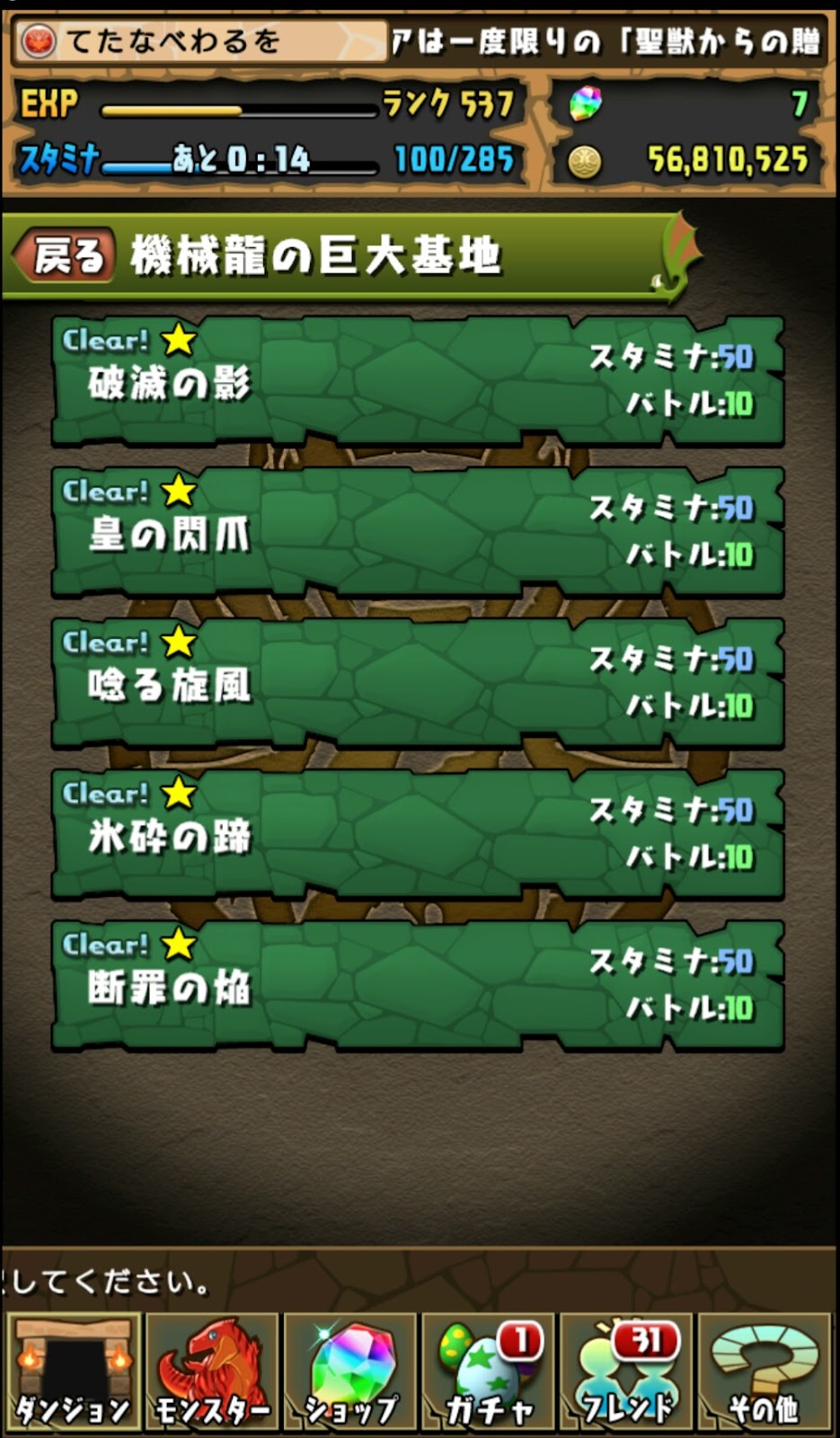
Task: Enter the 破滅の影 dungeon floor
Action: click(x=418, y=381)
